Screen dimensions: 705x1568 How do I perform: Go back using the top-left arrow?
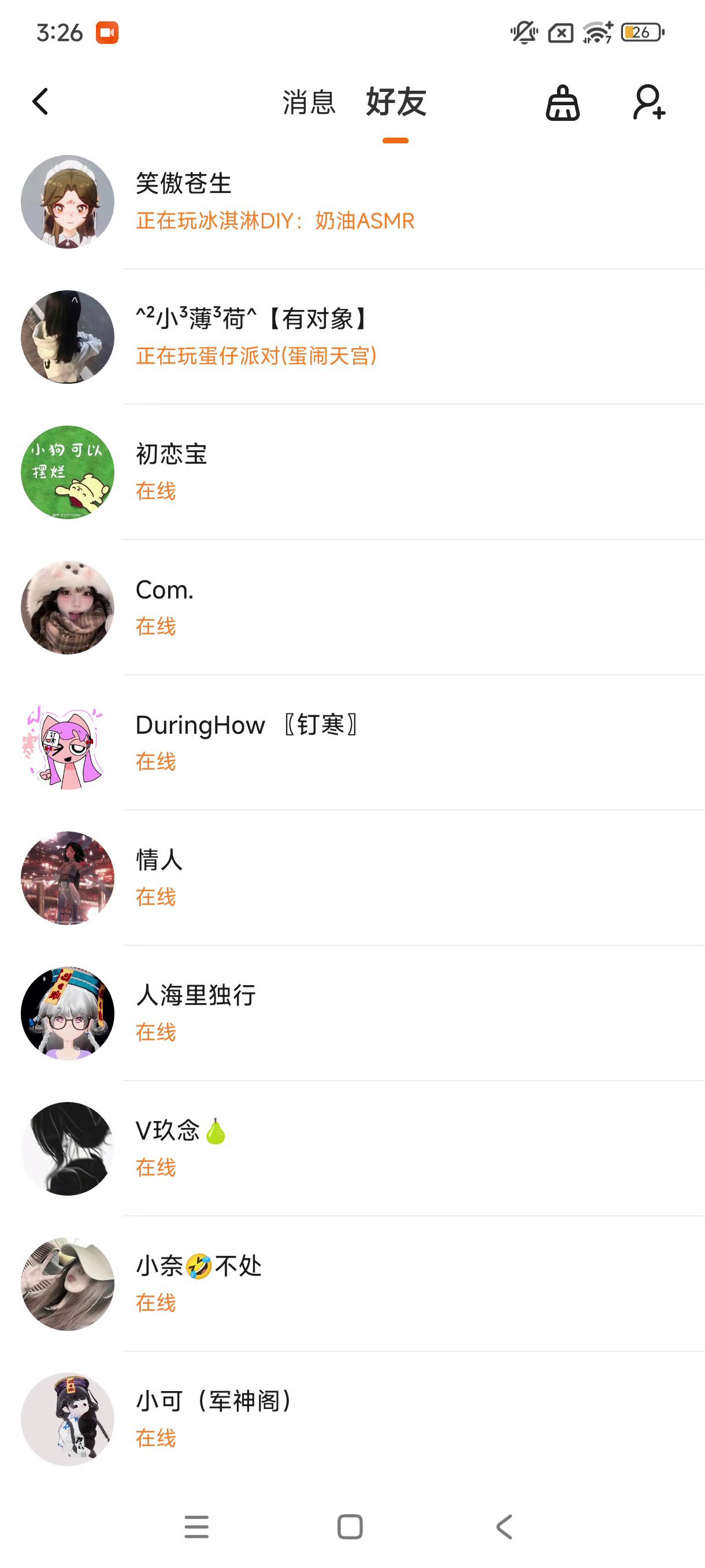coord(40,102)
